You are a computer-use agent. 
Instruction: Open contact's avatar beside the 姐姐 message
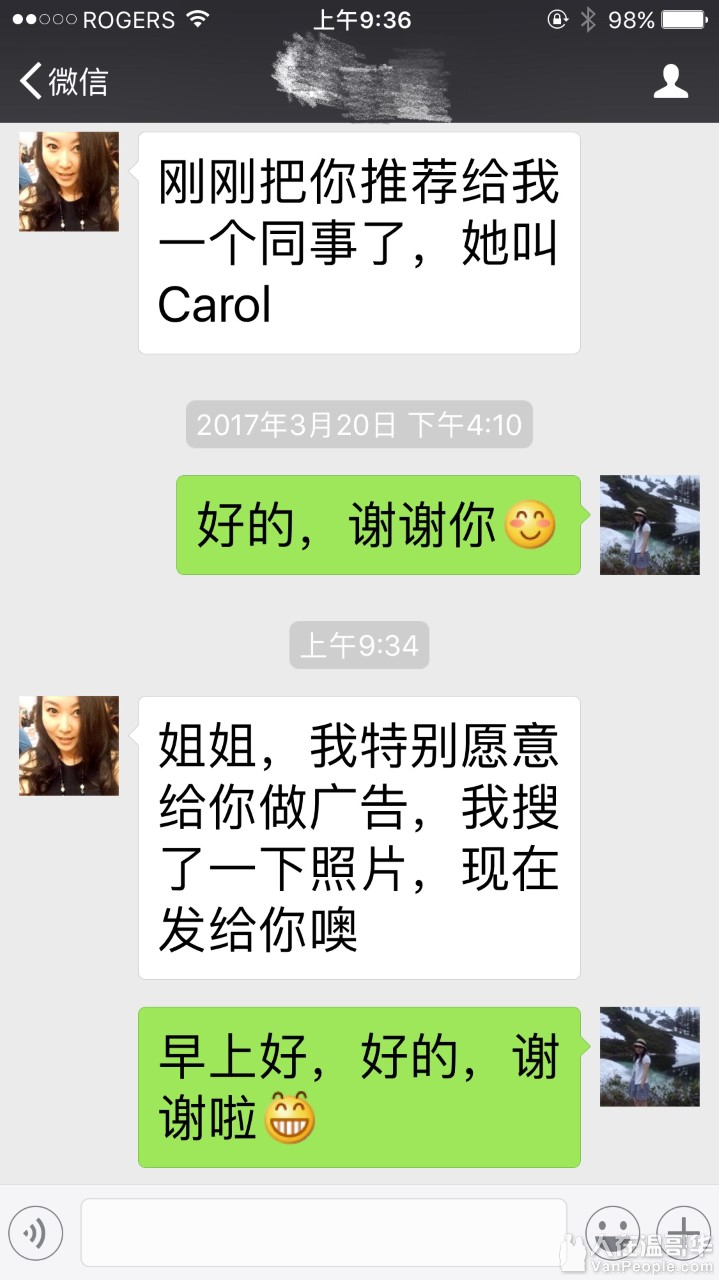click(68, 745)
